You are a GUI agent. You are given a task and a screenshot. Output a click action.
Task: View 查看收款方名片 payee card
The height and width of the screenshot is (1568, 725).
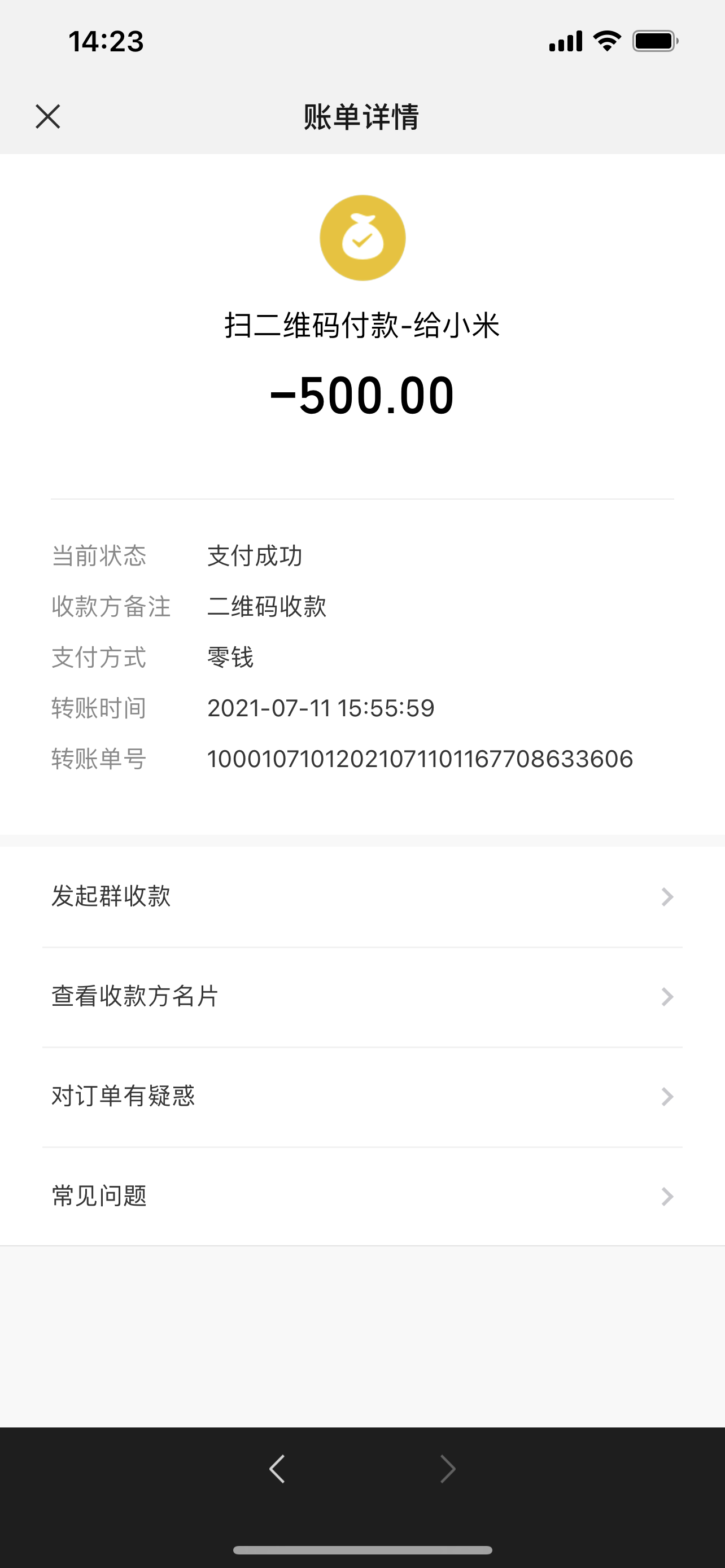pyautogui.click(x=361, y=996)
